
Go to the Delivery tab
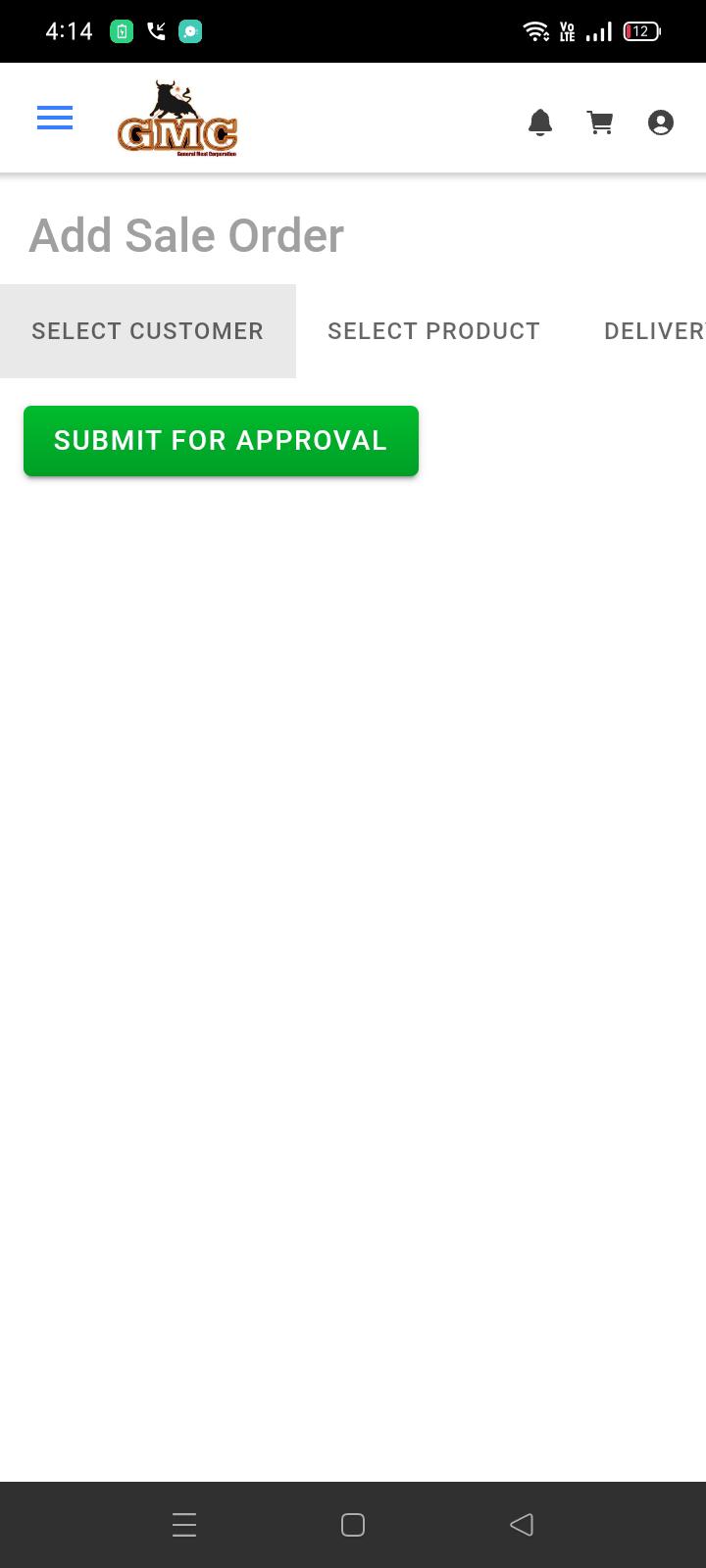(x=654, y=331)
